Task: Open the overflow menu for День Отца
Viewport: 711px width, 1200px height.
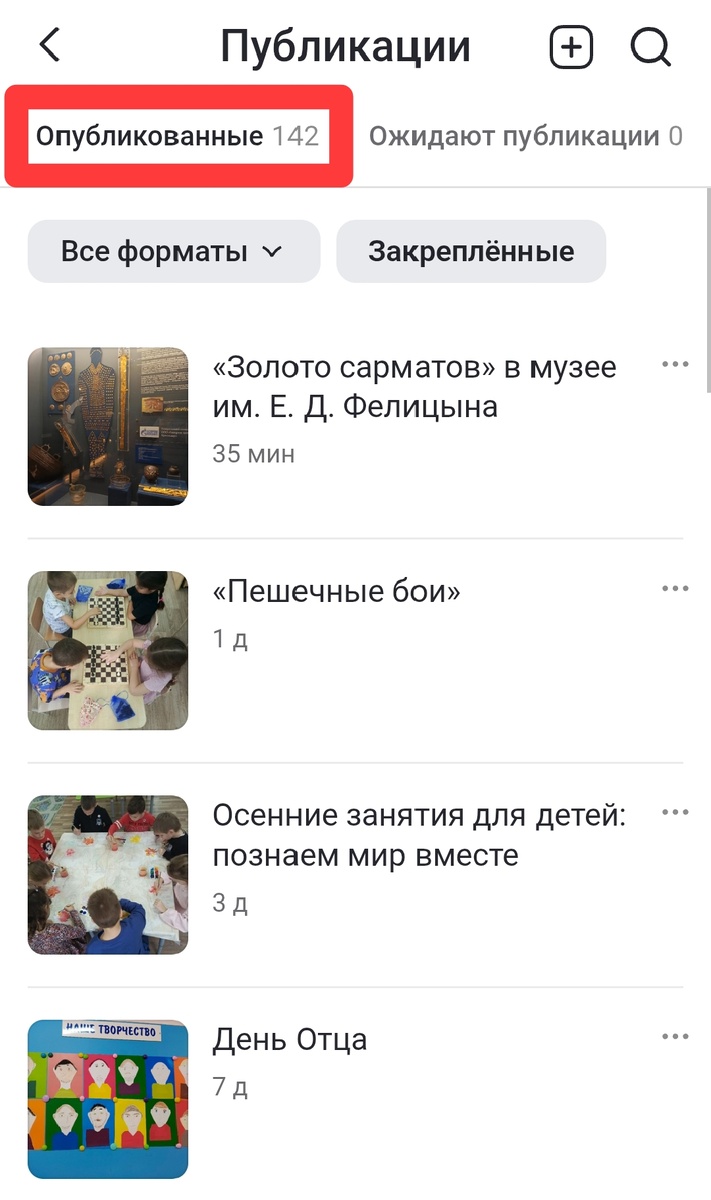Action: 675,1037
